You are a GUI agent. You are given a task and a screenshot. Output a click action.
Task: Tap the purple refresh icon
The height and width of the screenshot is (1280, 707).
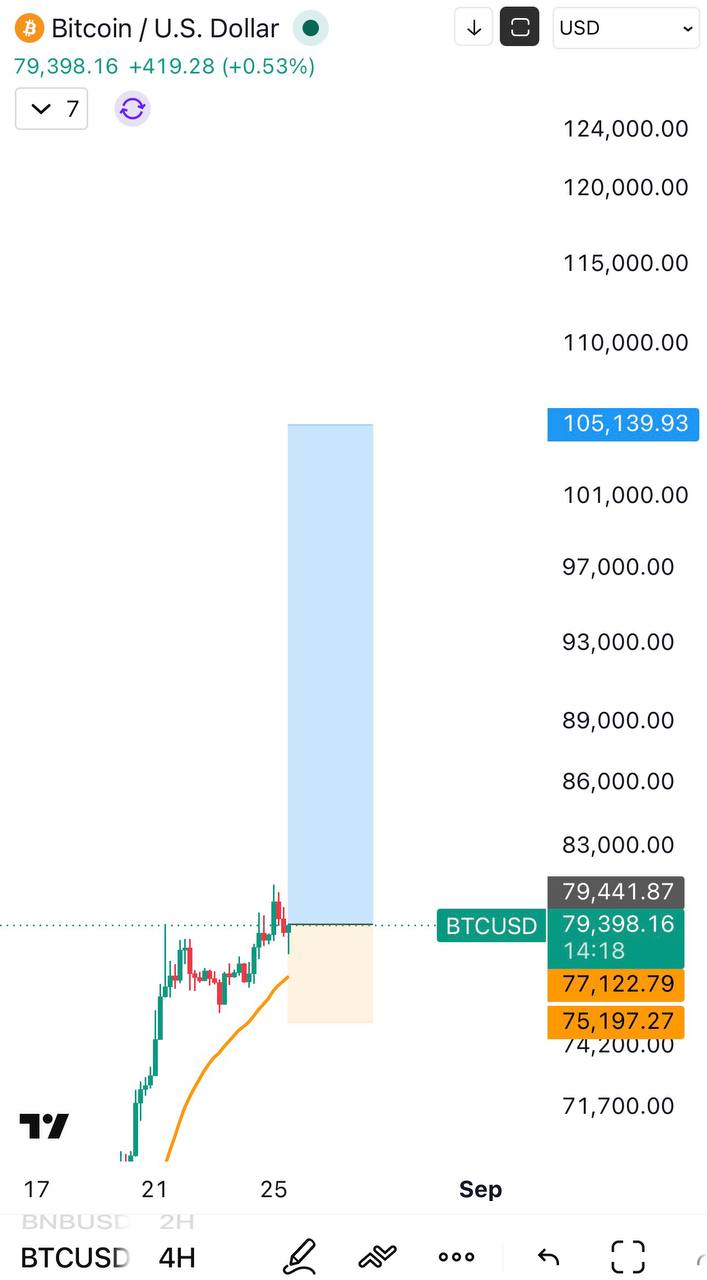click(132, 108)
